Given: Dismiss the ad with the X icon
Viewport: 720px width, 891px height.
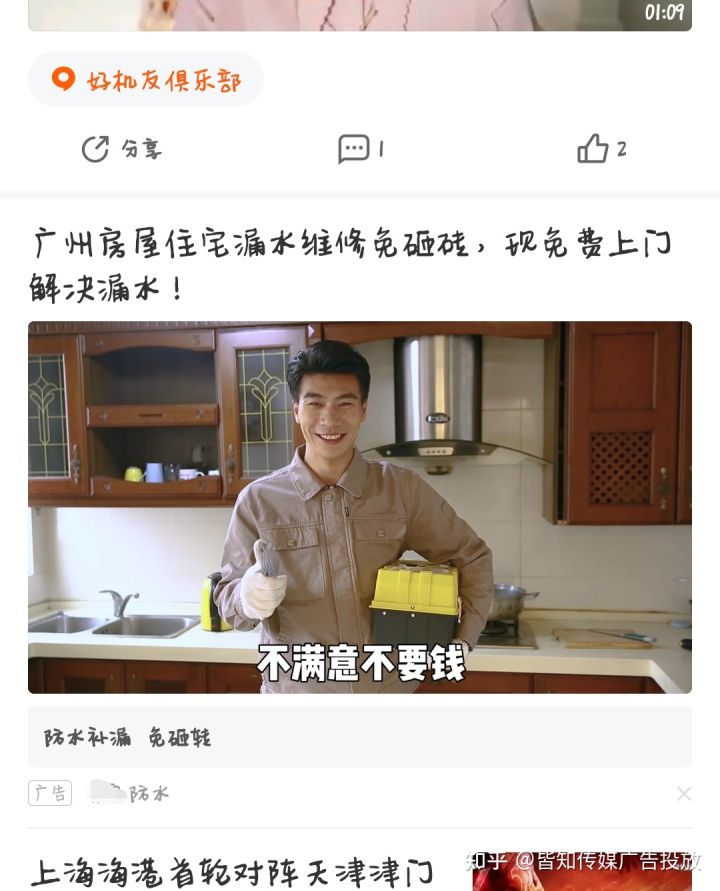Looking at the screenshot, I should pyautogui.click(x=684, y=793).
